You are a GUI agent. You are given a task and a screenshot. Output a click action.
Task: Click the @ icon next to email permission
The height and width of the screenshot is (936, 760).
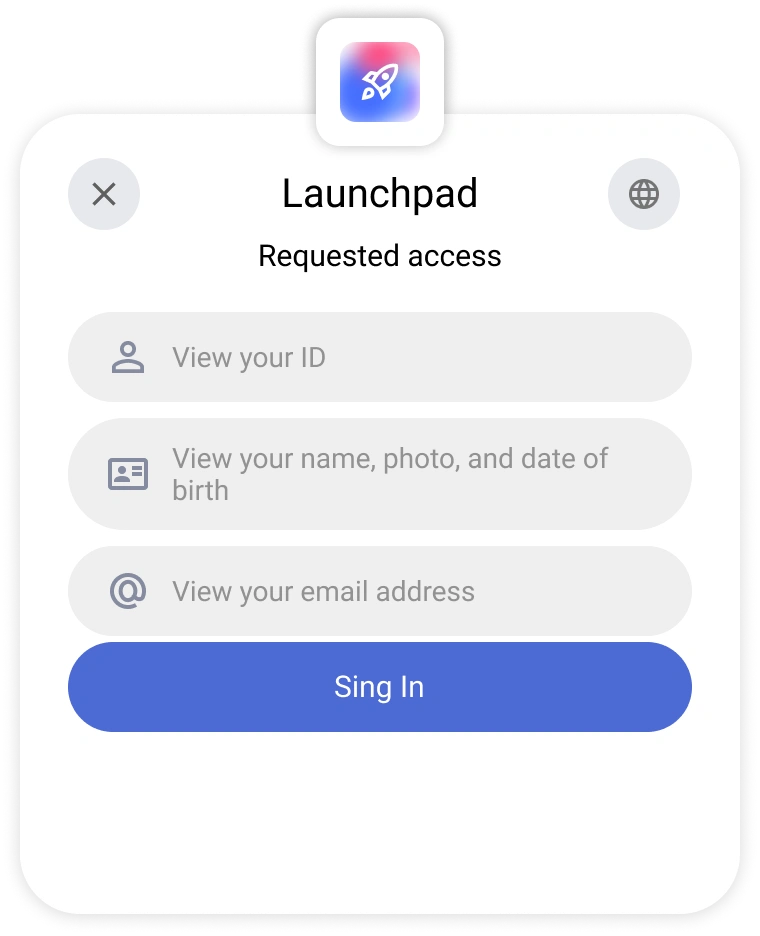coord(127,591)
